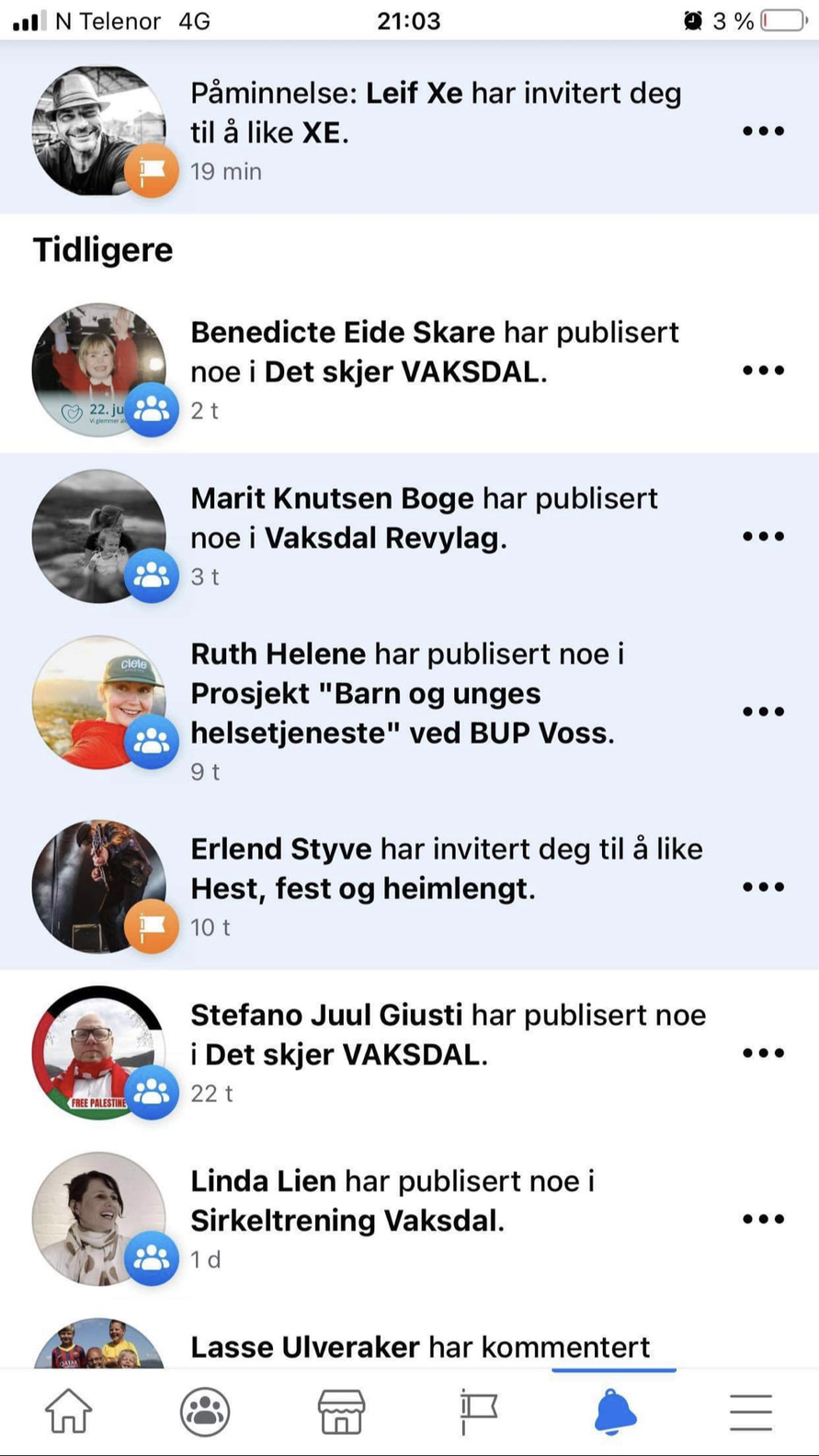Tap options dots on Ruth Helene notification
Viewport: 819px width, 1456px height.
763,711
